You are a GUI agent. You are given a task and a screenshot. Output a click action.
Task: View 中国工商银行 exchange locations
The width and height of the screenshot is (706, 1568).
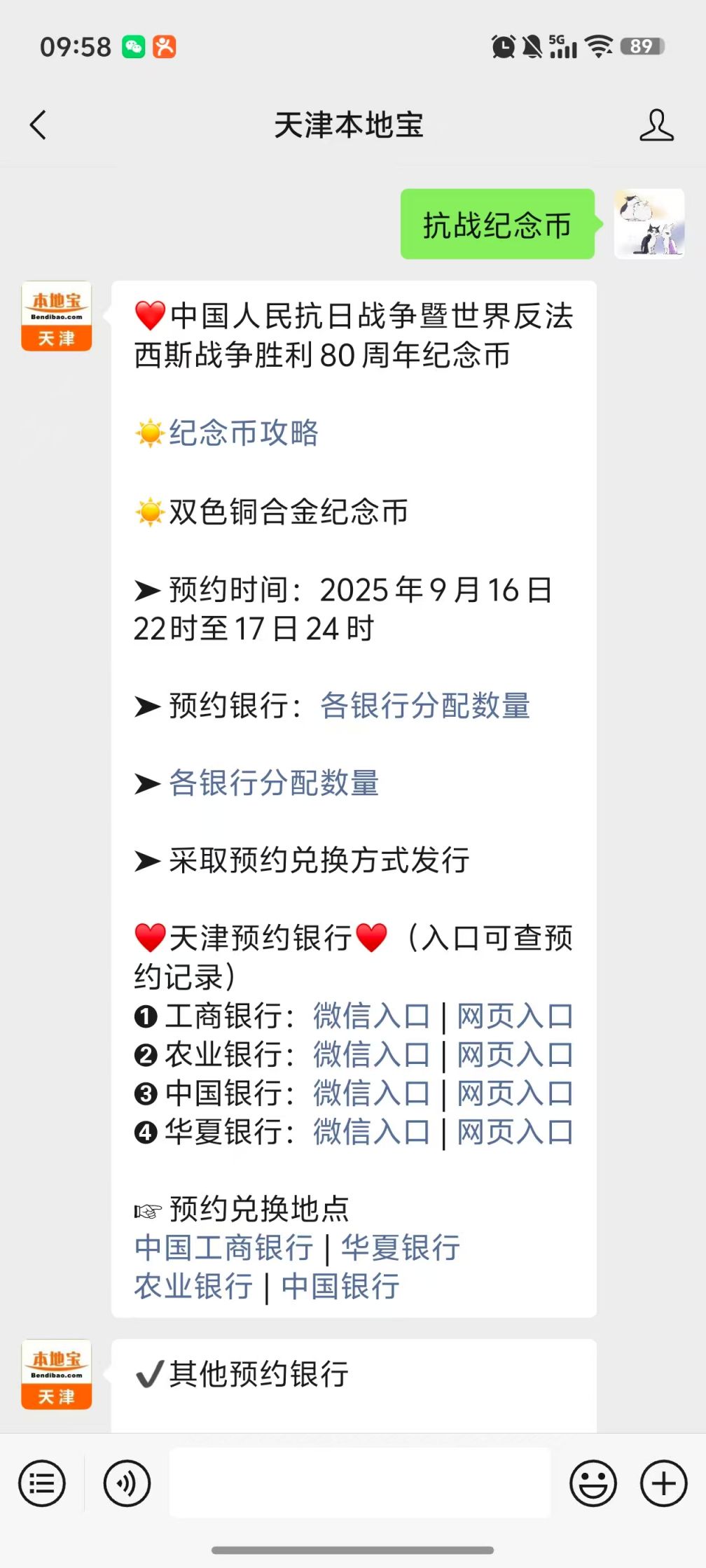pos(223,1248)
